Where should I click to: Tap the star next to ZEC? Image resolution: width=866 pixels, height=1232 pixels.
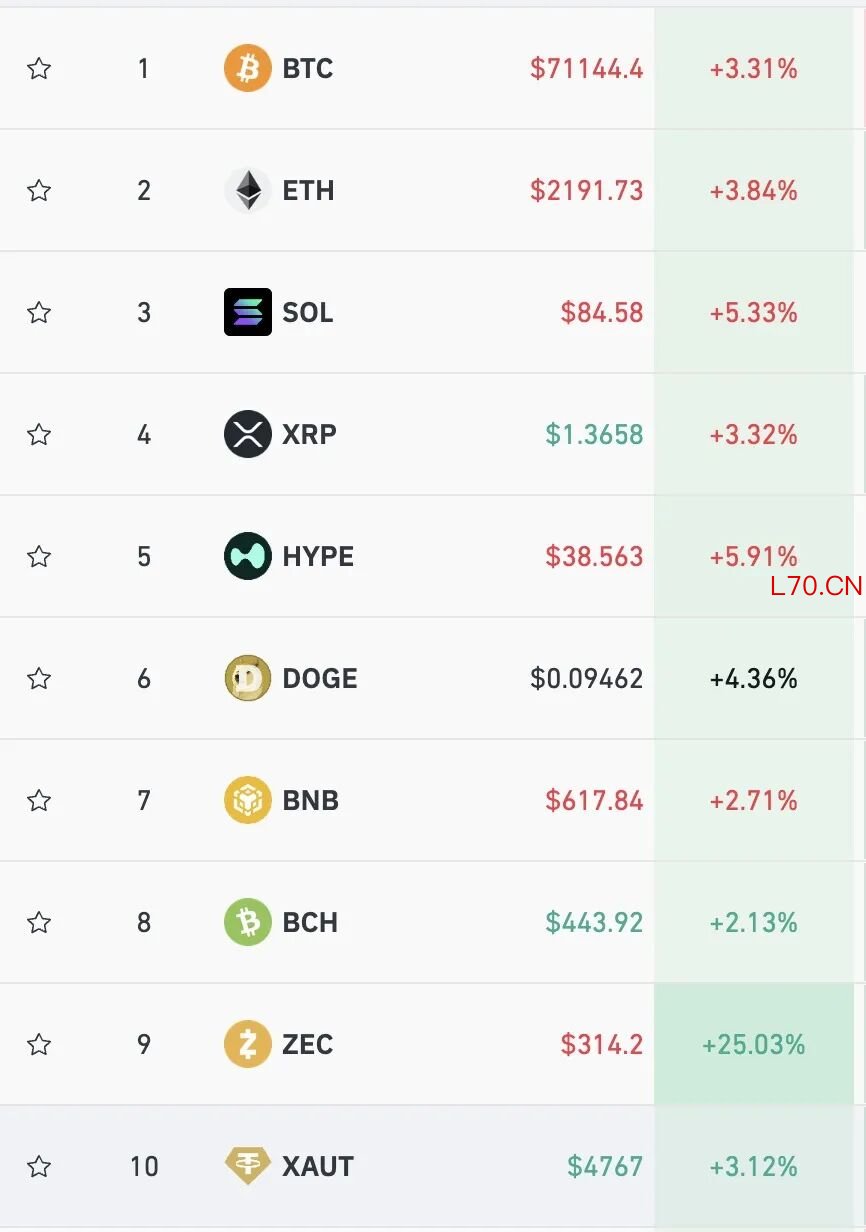pyautogui.click(x=39, y=1045)
